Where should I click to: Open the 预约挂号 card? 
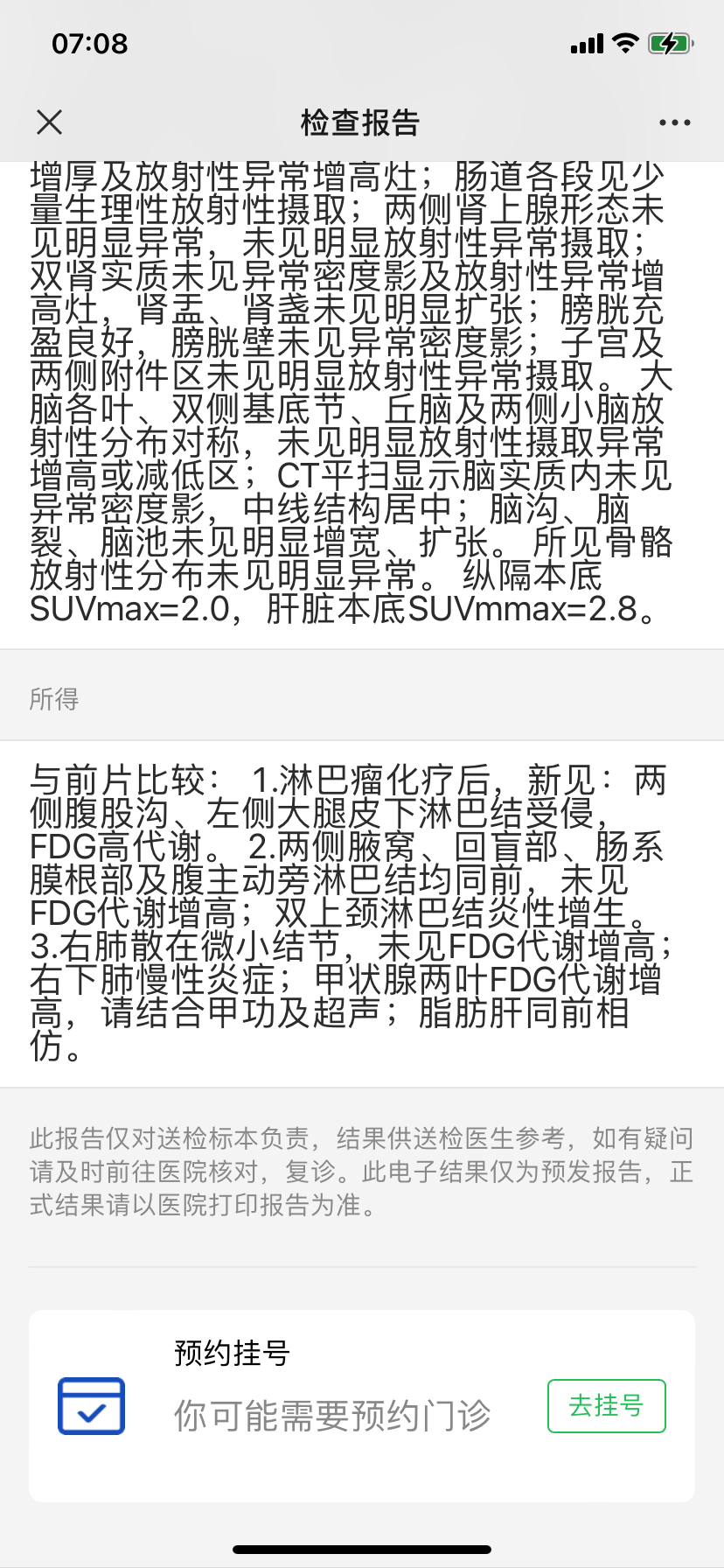pyautogui.click(x=362, y=1406)
